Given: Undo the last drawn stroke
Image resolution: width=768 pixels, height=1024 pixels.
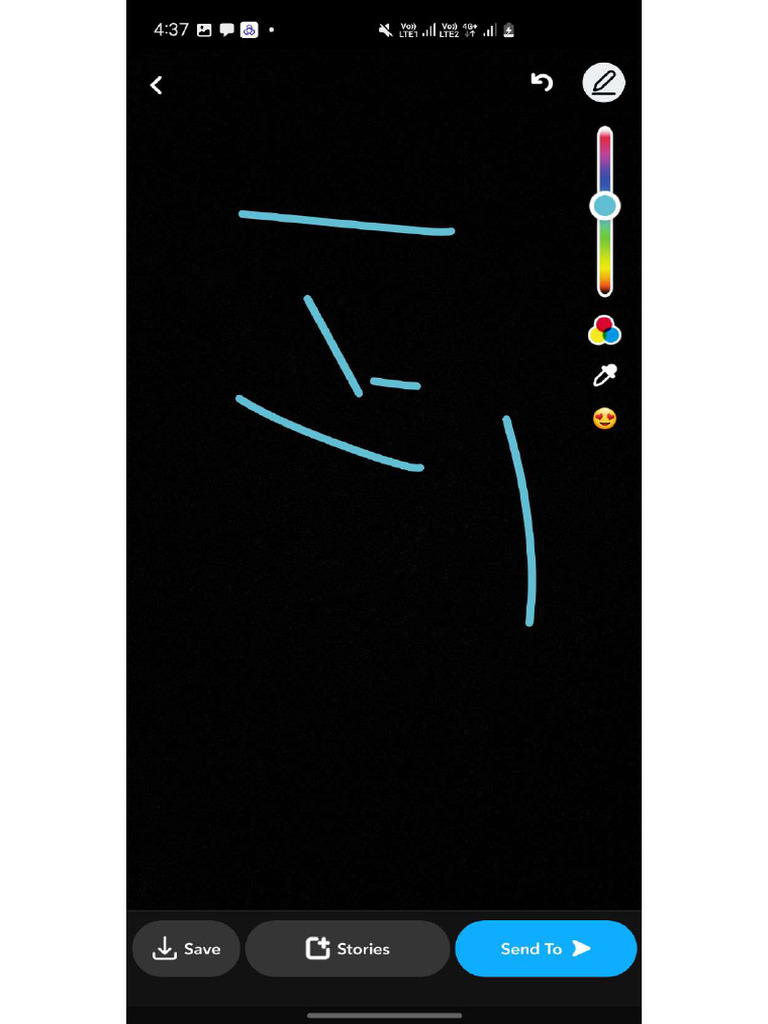Looking at the screenshot, I should (x=541, y=82).
